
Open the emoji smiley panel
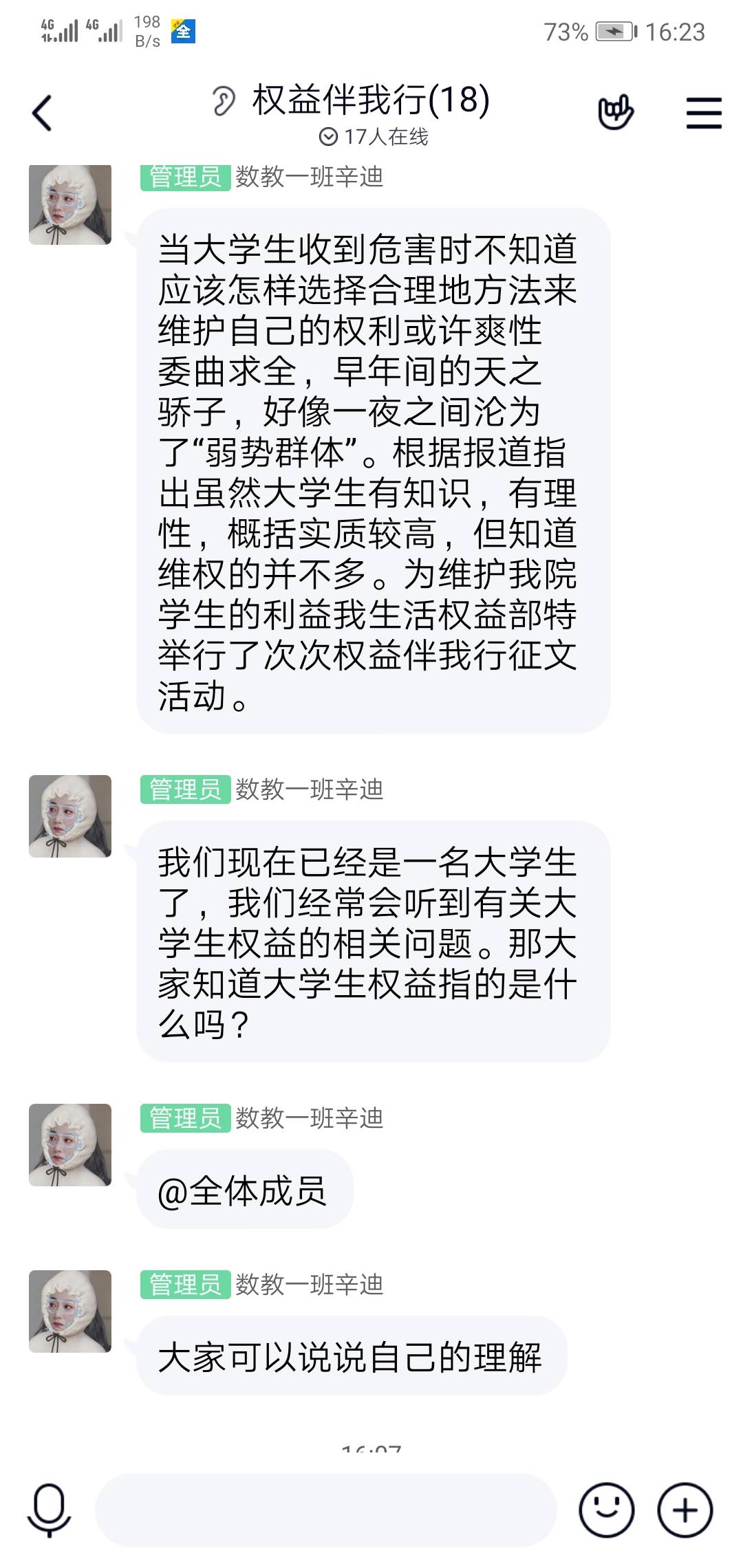(606, 1510)
